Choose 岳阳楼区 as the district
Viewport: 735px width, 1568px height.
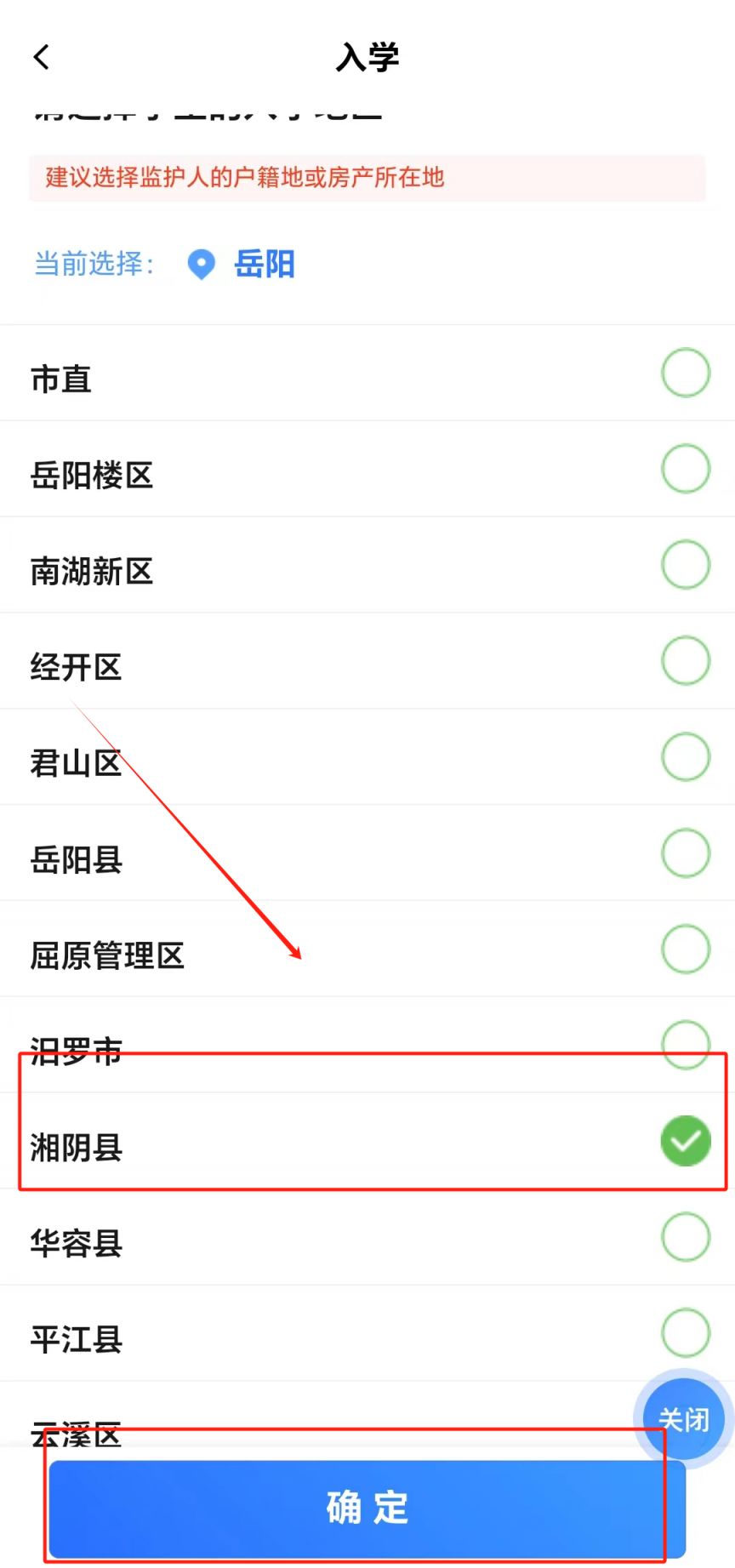click(x=367, y=469)
